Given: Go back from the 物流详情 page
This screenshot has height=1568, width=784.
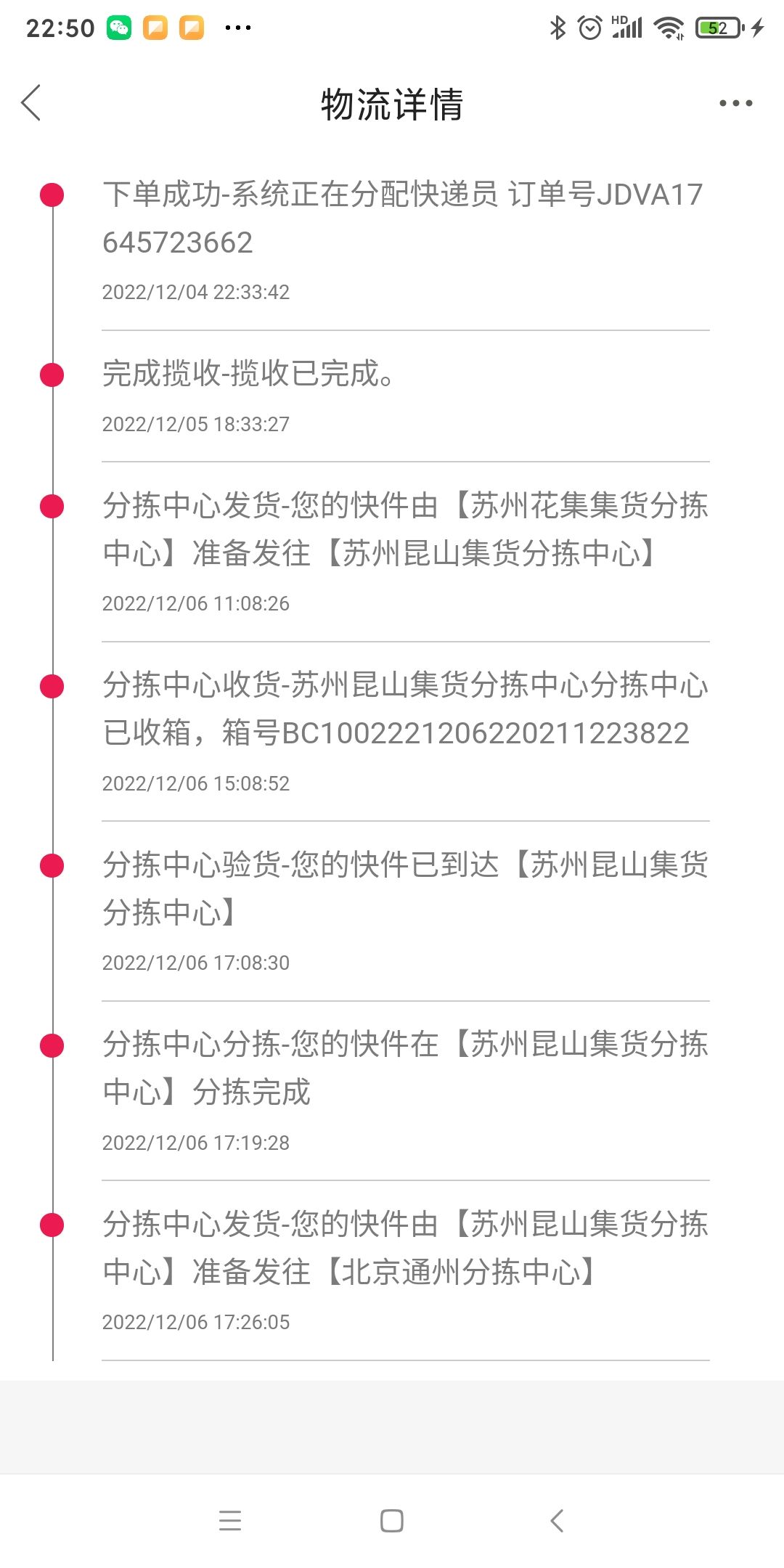Looking at the screenshot, I should pos(31,103).
